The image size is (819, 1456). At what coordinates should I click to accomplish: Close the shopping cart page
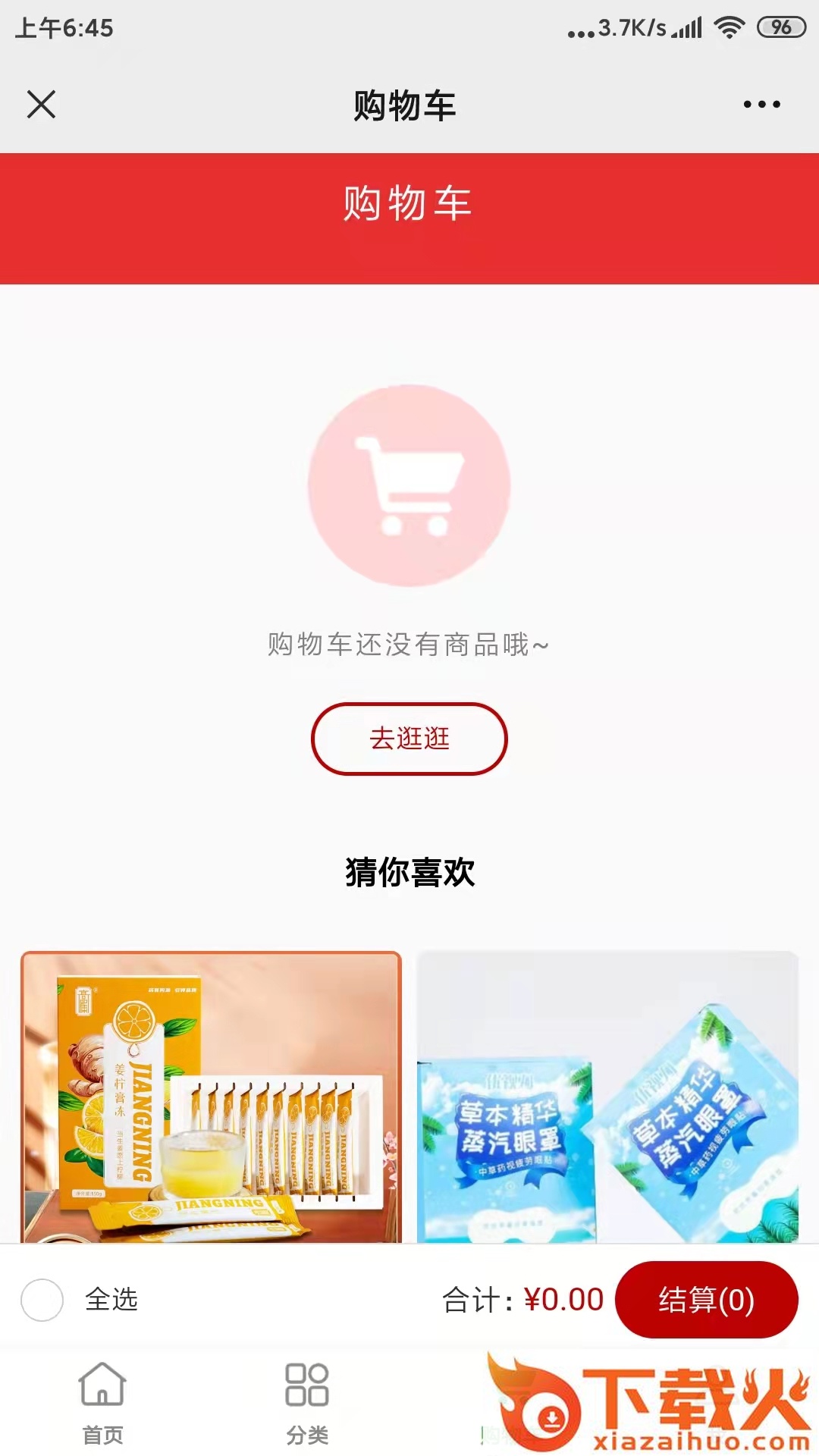tap(41, 105)
